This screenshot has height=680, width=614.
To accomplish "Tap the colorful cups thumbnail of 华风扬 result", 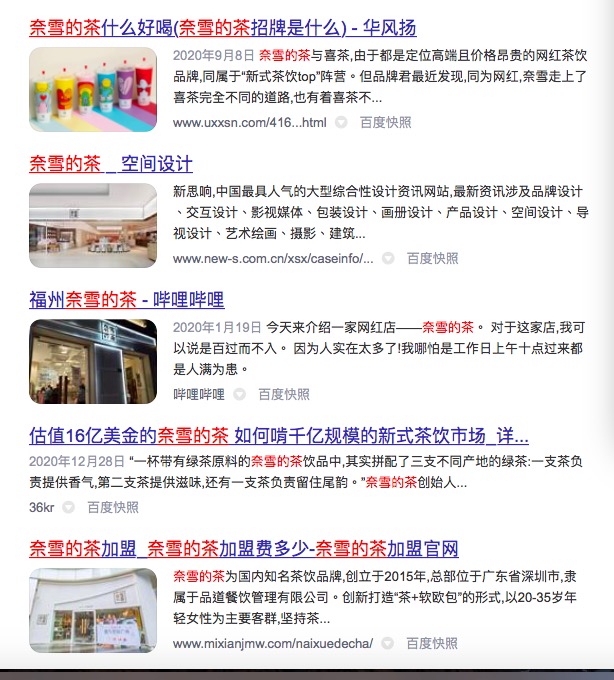I will pyautogui.click(x=93, y=89).
